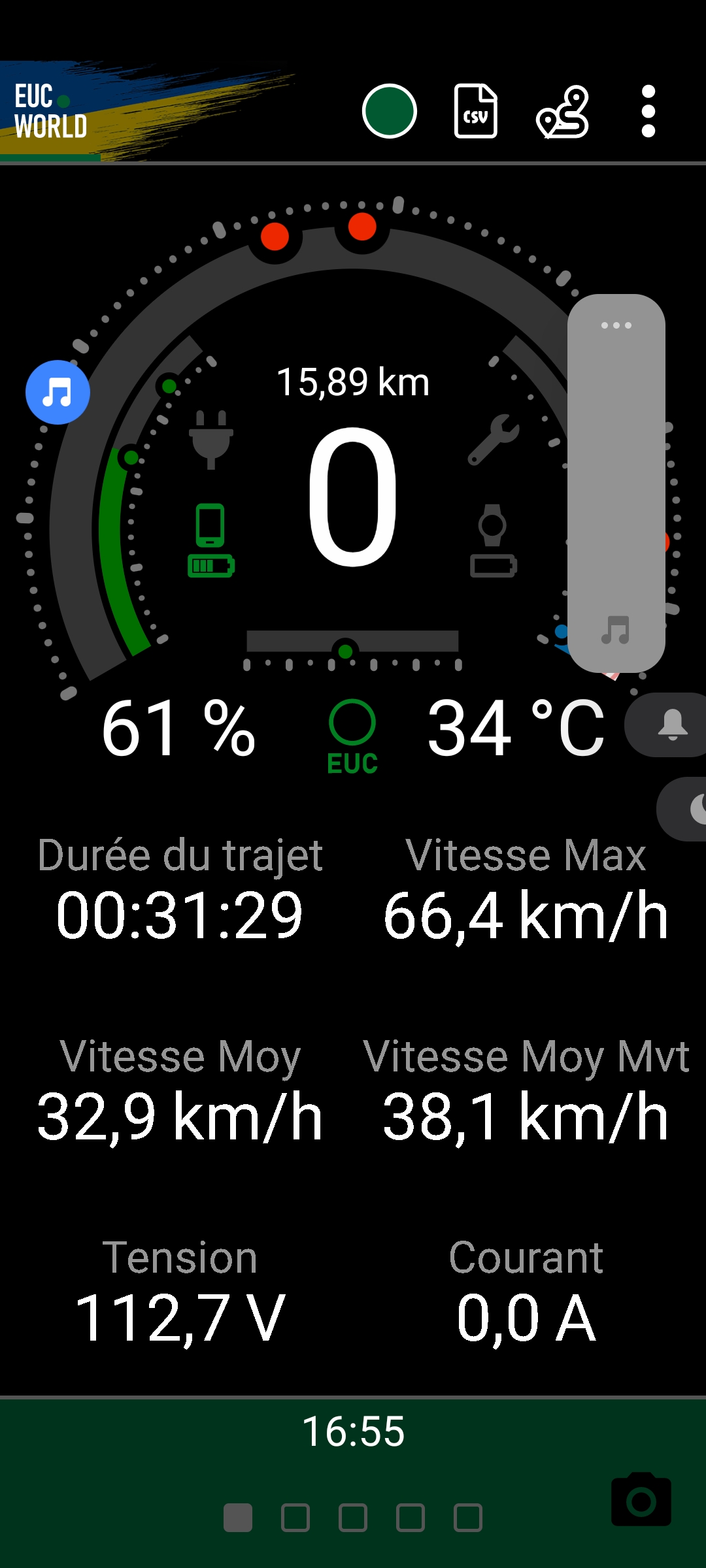Go to the second page indicator
706x1568 pixels.
pyautogui.click(x=295, y=1518)
